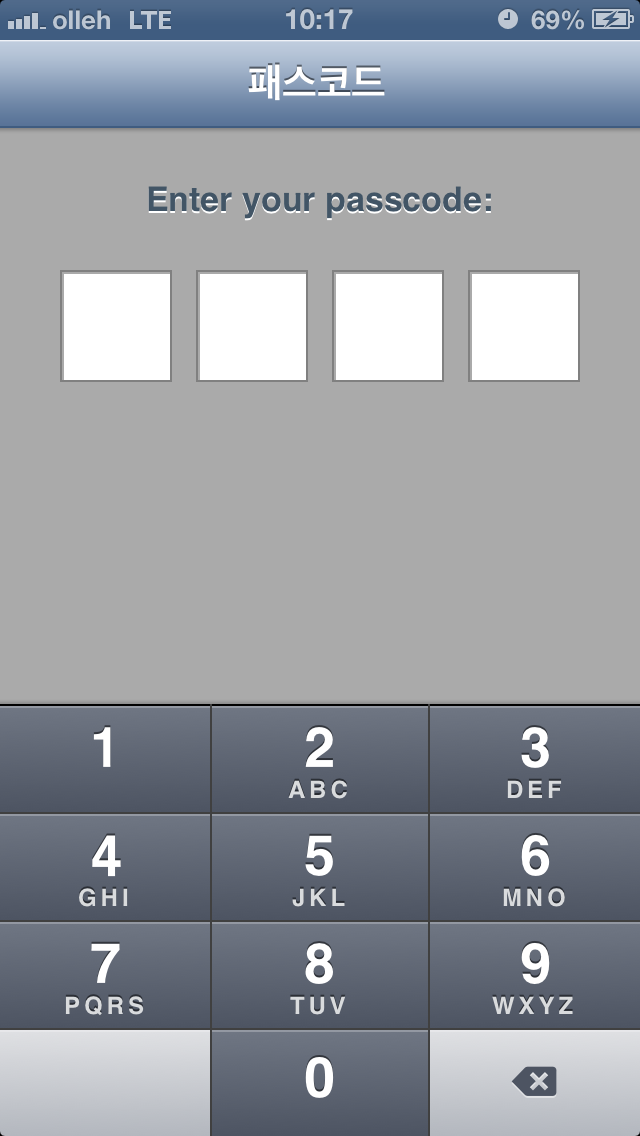
Task: Tap the 5 JKL key
Action: coord(320,868)
